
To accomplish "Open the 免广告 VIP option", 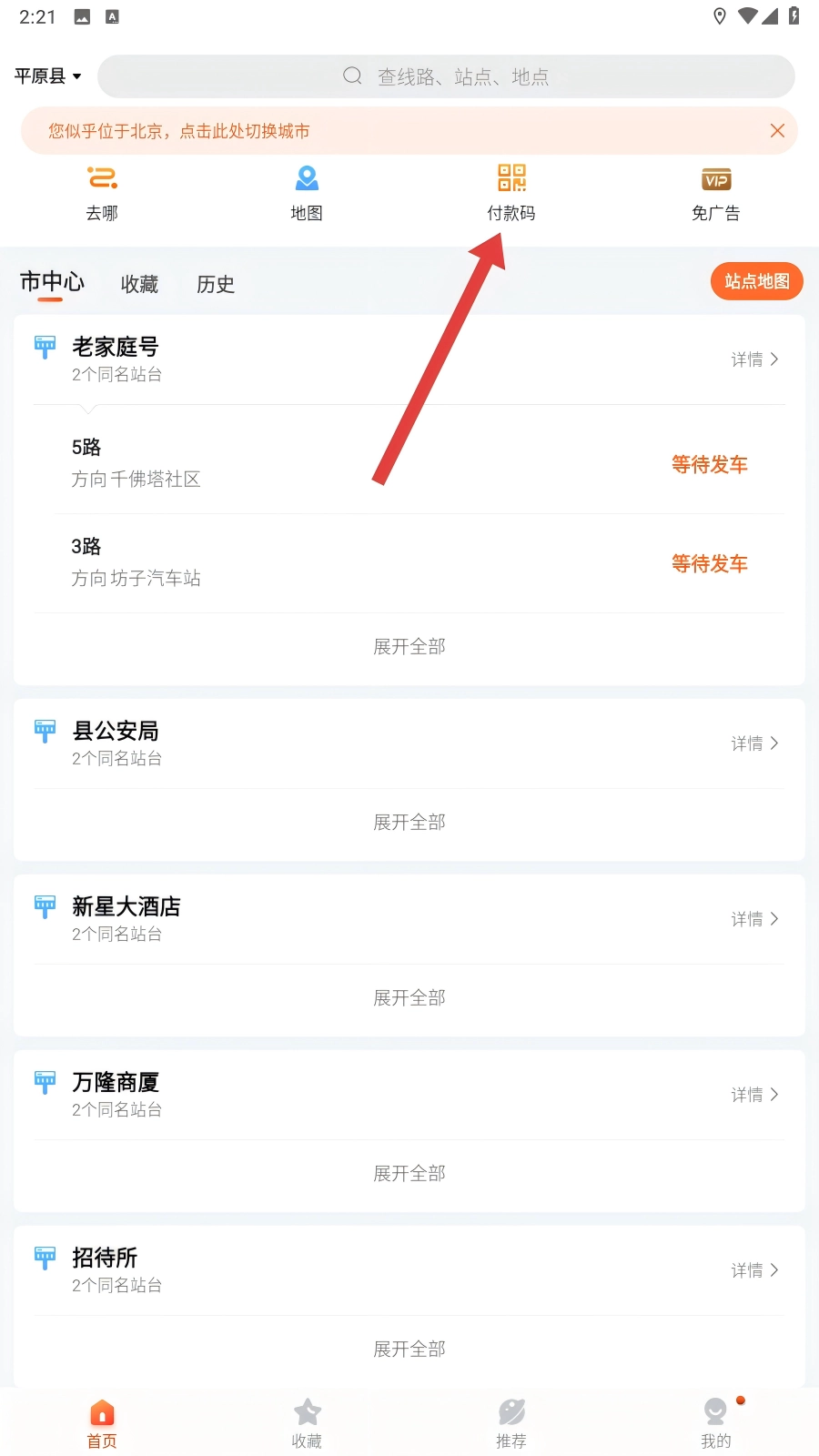I will tap(716, 192).
